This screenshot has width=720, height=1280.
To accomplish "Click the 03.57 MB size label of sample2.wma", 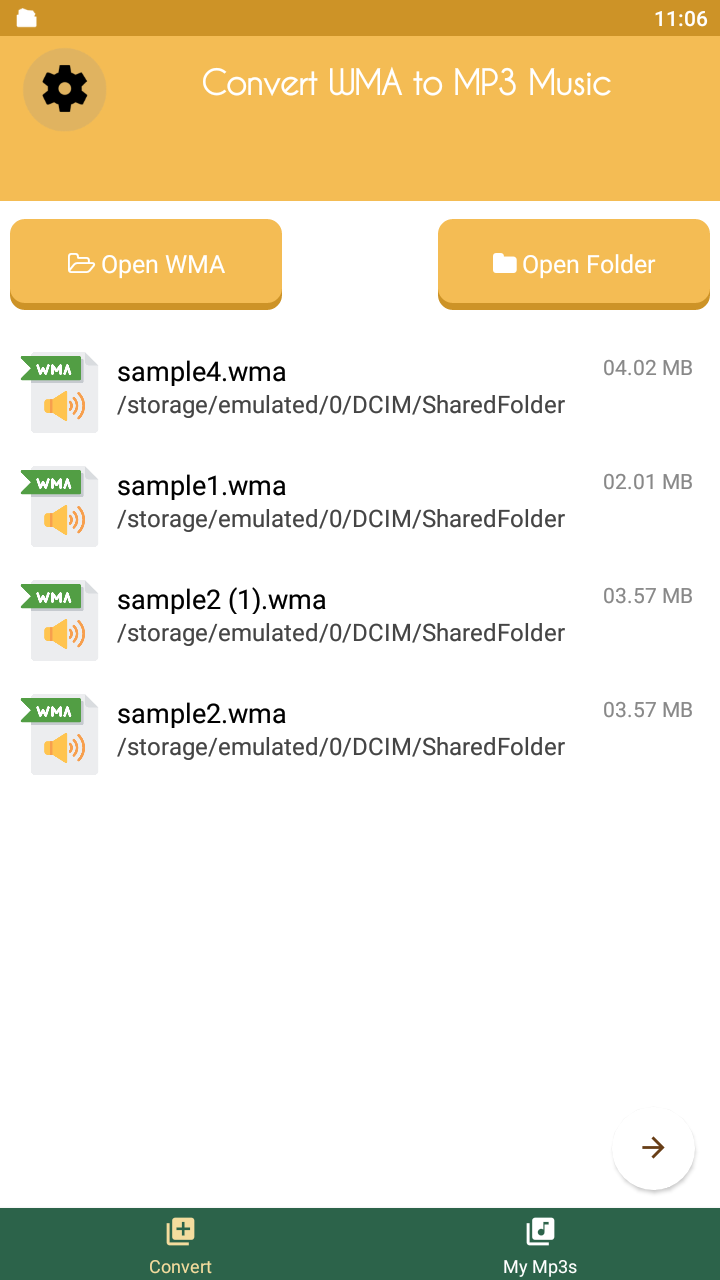I will click(x=648, y=709).
